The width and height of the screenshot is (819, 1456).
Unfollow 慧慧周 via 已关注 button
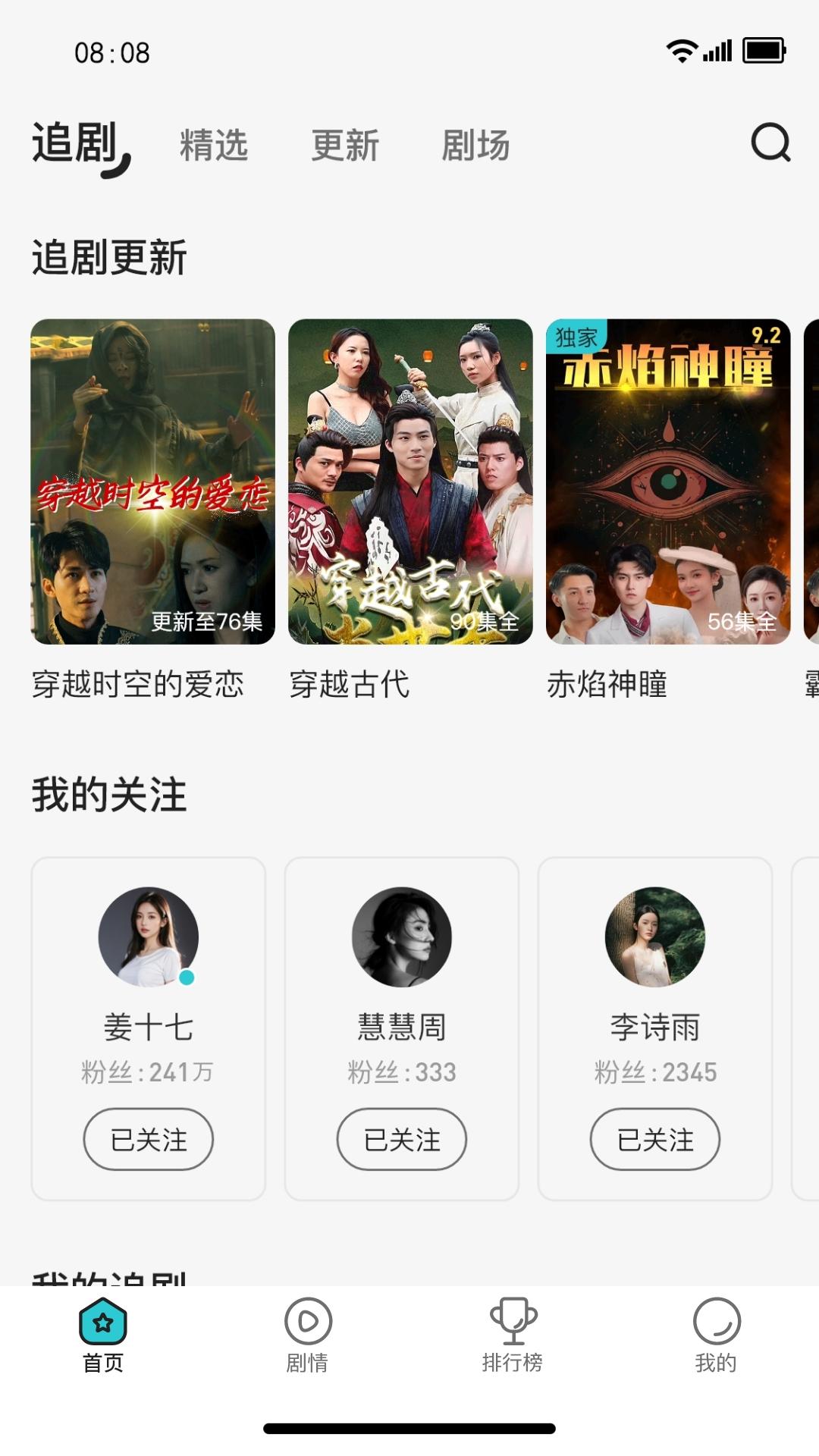402,1139
